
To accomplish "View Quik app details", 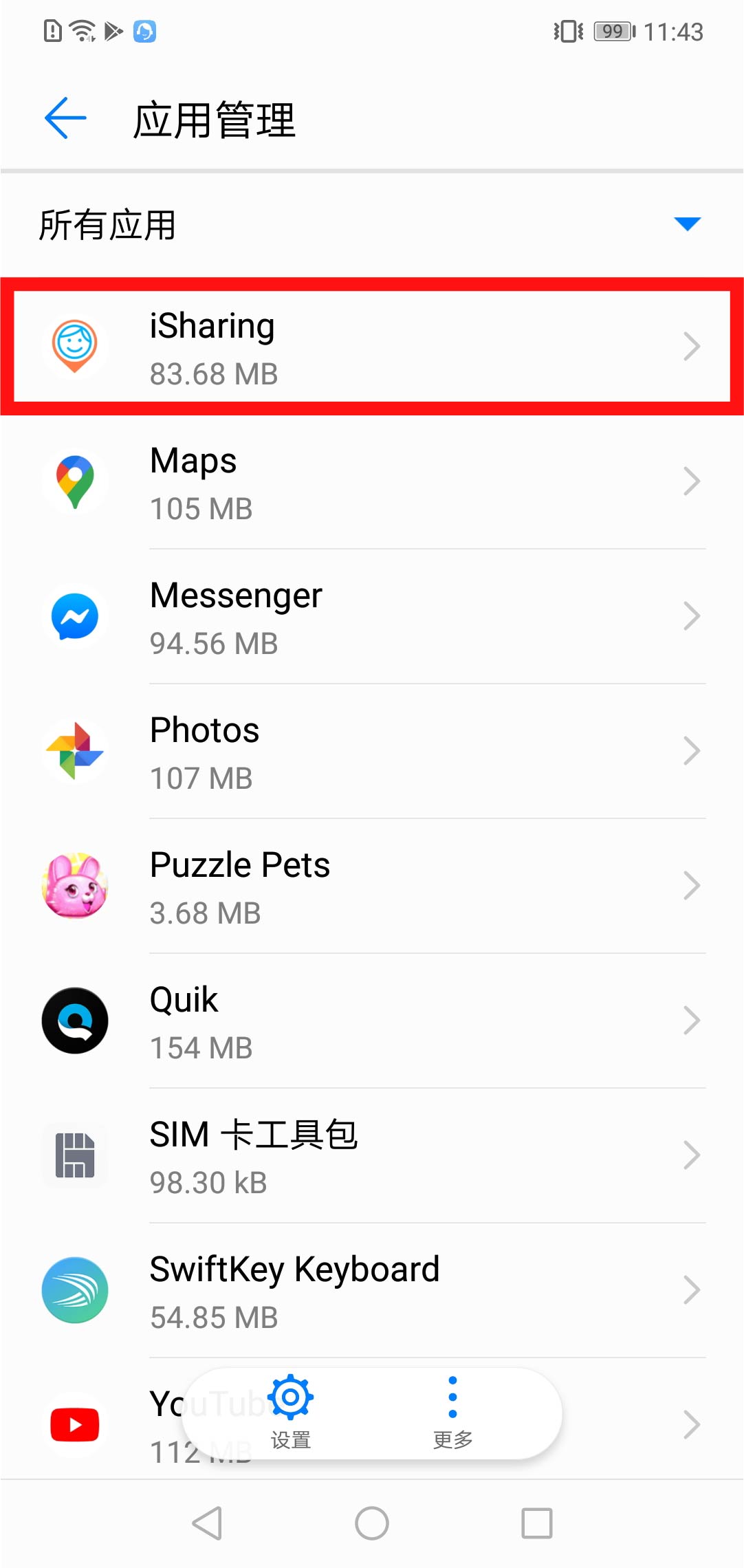I will click(x=371, y=1021).
